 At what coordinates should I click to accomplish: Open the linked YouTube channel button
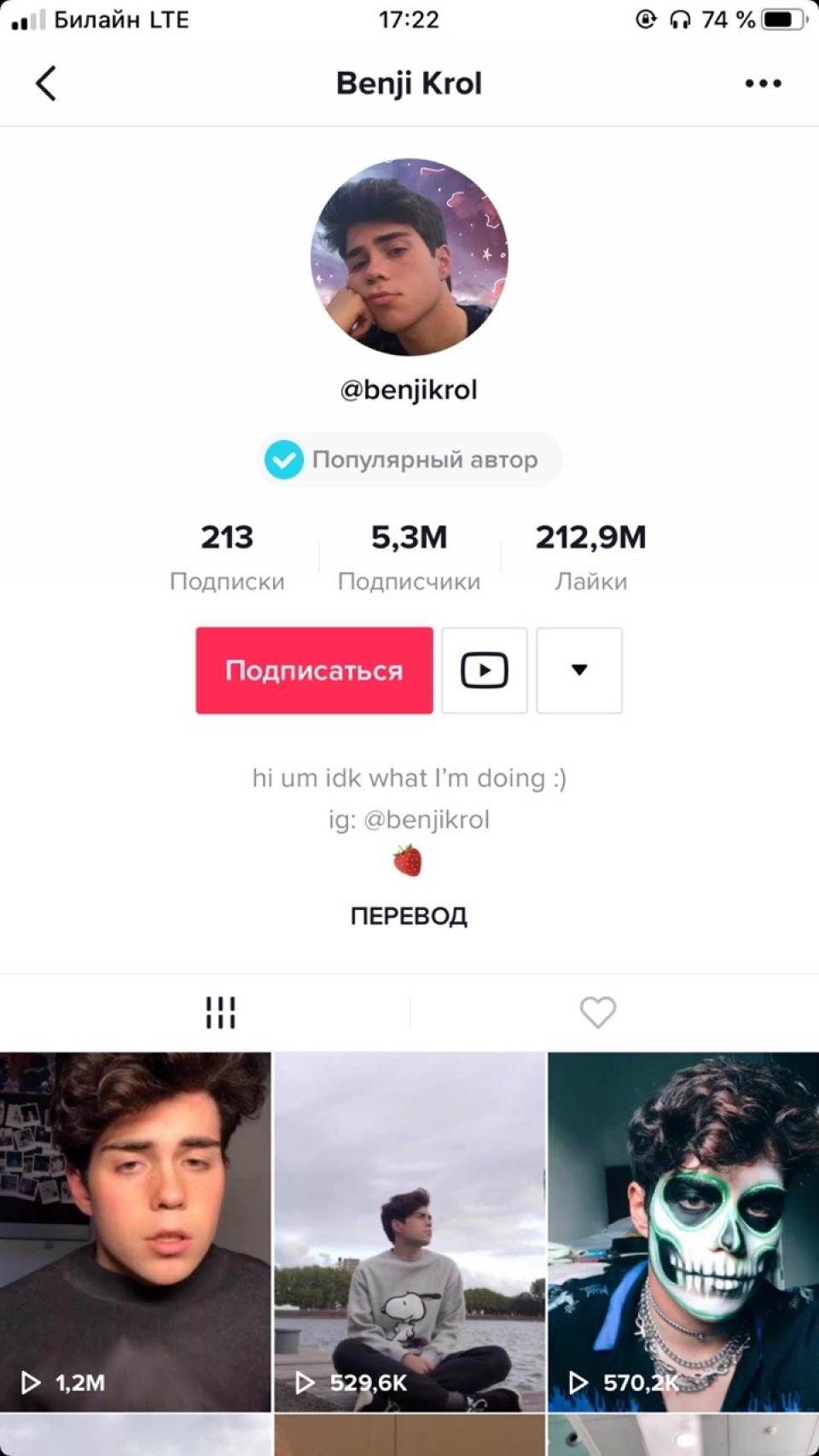[485, 670]
